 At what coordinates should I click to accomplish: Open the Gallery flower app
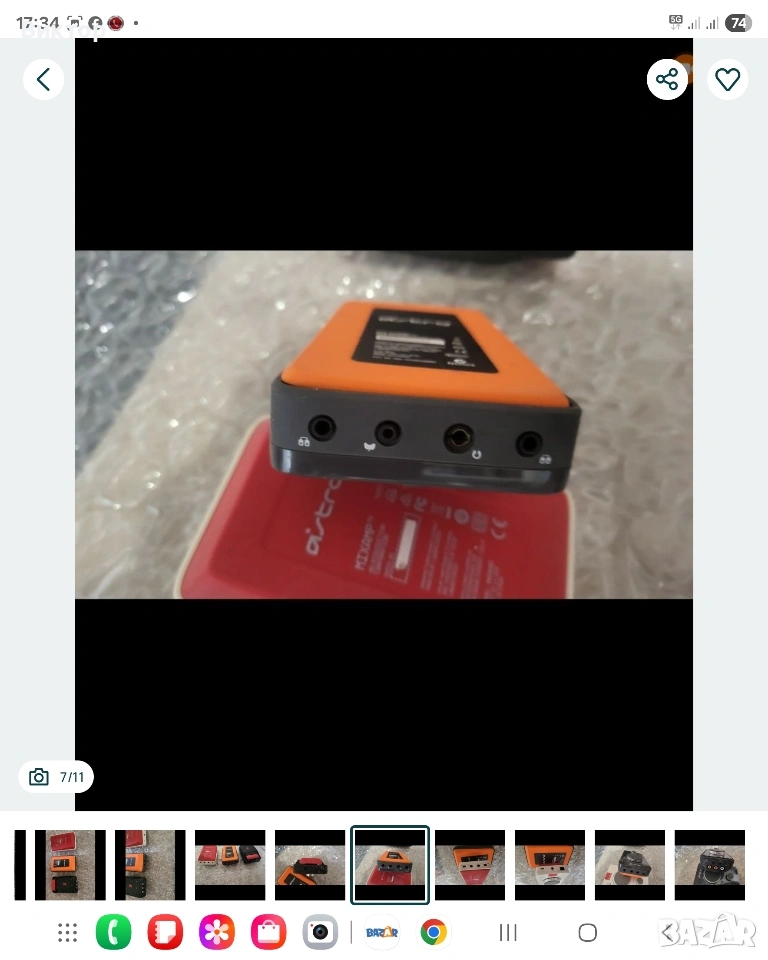click(217, 932)
